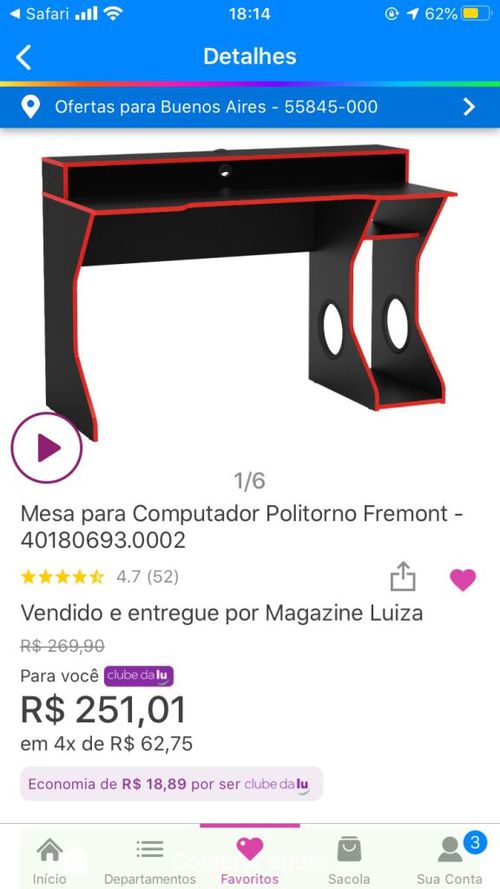Viewport: 500px width, 889px height.
Task: Open the Sua Conta tab
Action: pos(450,859)
